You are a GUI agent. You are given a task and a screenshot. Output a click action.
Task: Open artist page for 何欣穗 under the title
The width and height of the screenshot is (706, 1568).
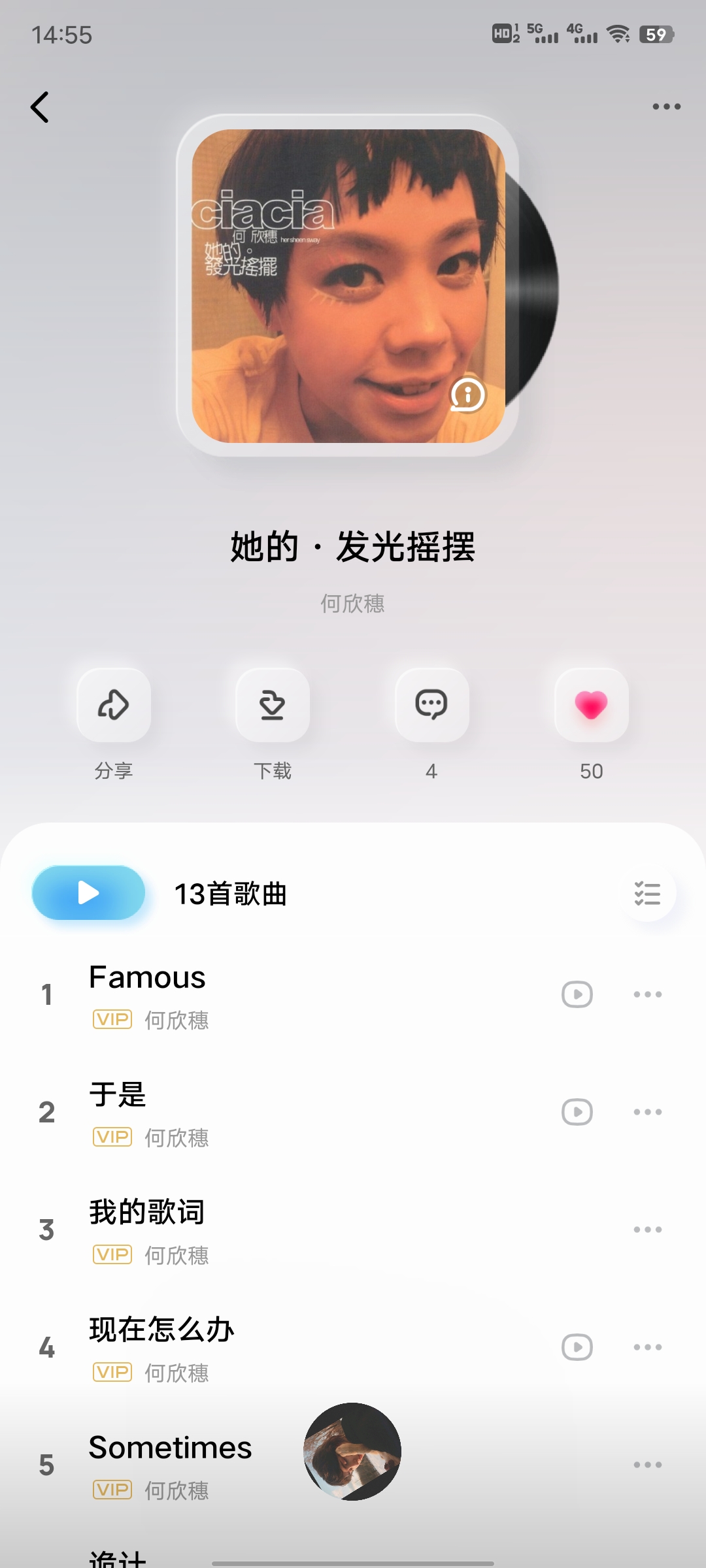click(352, 604)
